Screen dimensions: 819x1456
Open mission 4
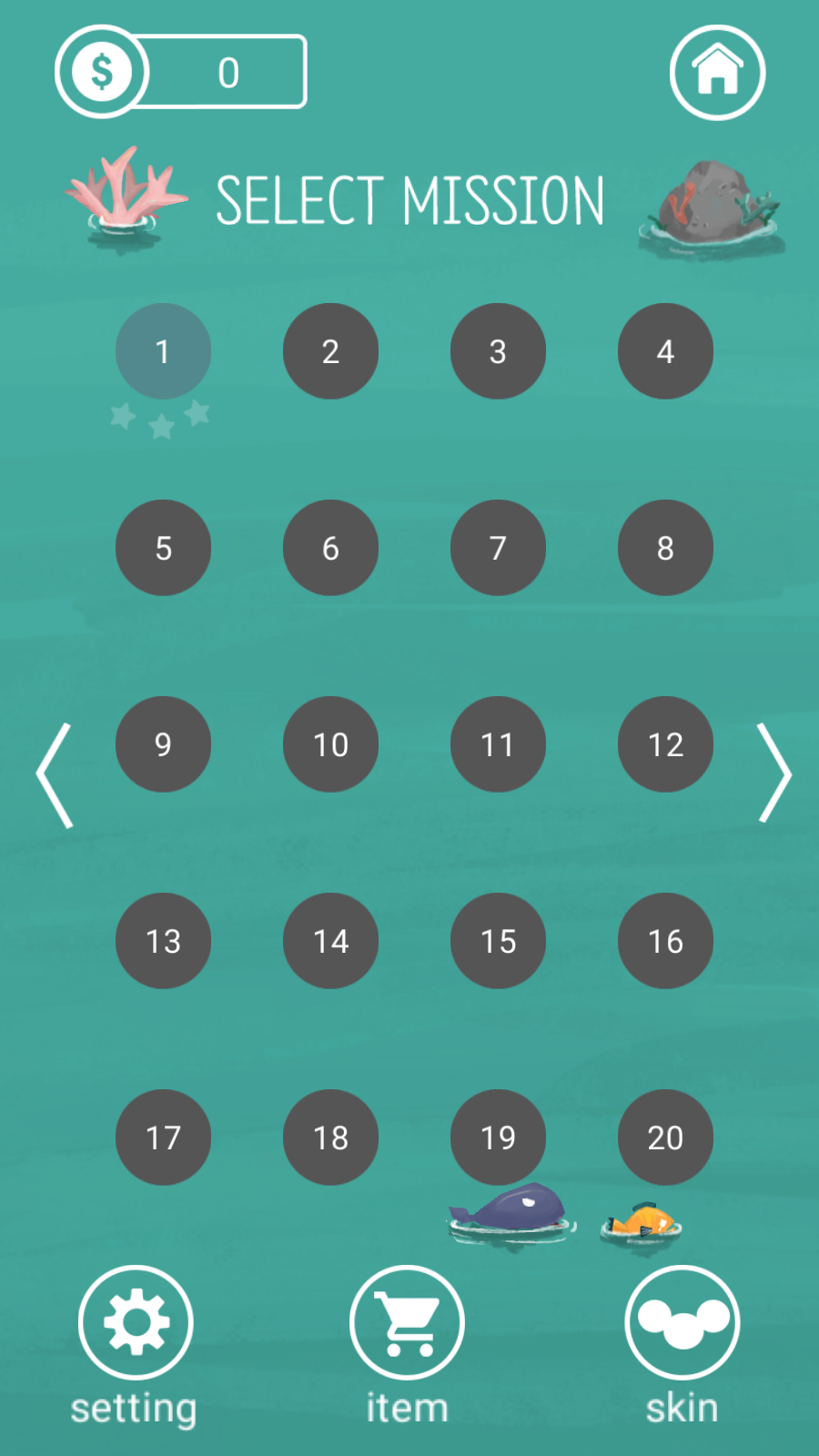pos(665,351)
